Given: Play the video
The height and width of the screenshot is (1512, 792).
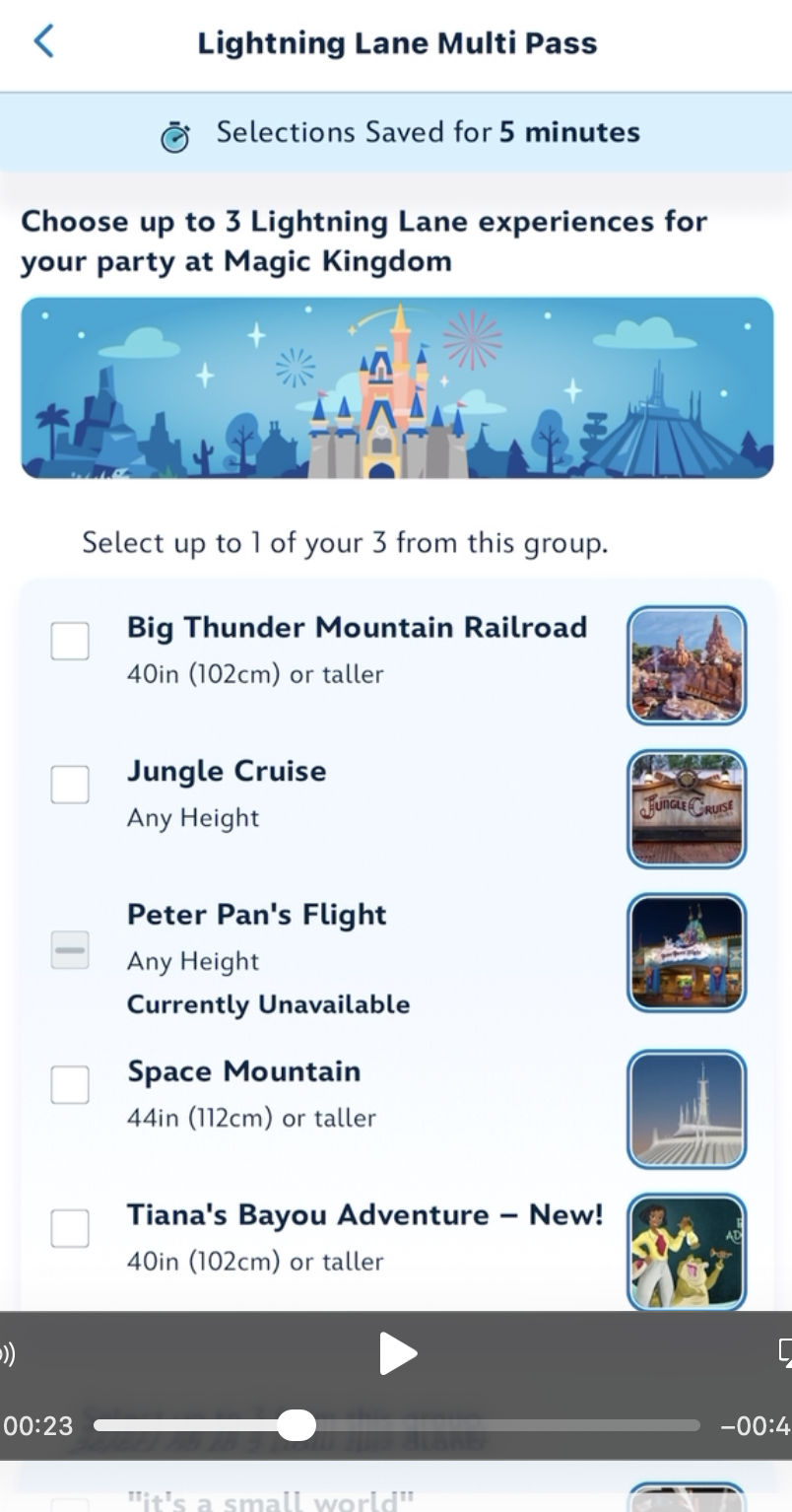Looking at the screenshot, I should click(397, 1353).
